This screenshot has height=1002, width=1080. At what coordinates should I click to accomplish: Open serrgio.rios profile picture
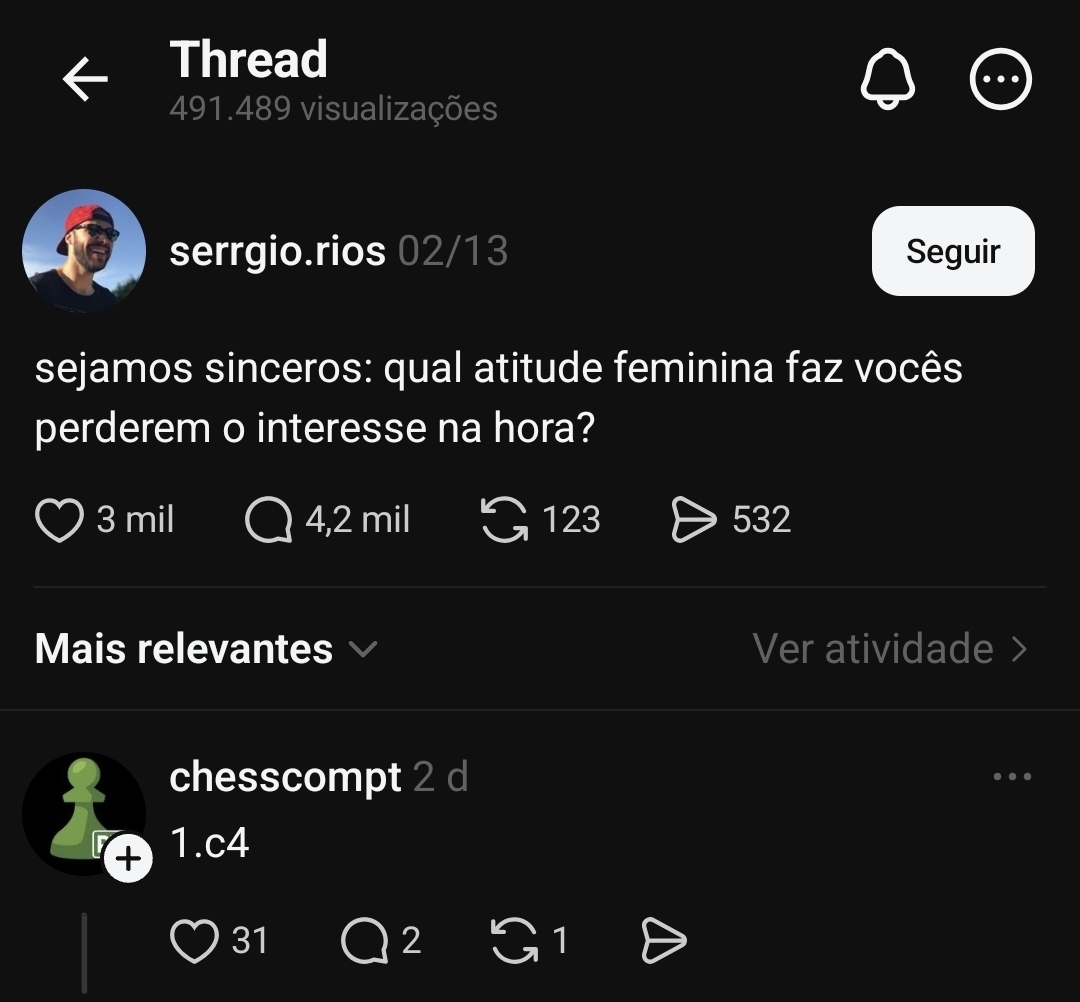coord(84,251)
